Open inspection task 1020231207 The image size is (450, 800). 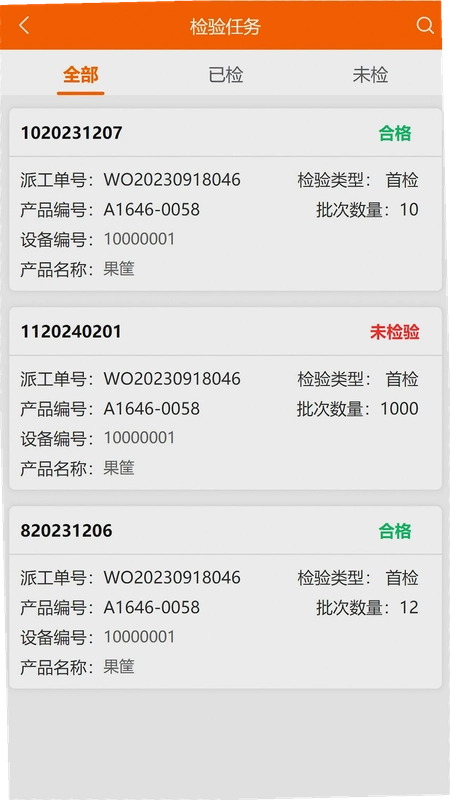click(x=226, y=199)
